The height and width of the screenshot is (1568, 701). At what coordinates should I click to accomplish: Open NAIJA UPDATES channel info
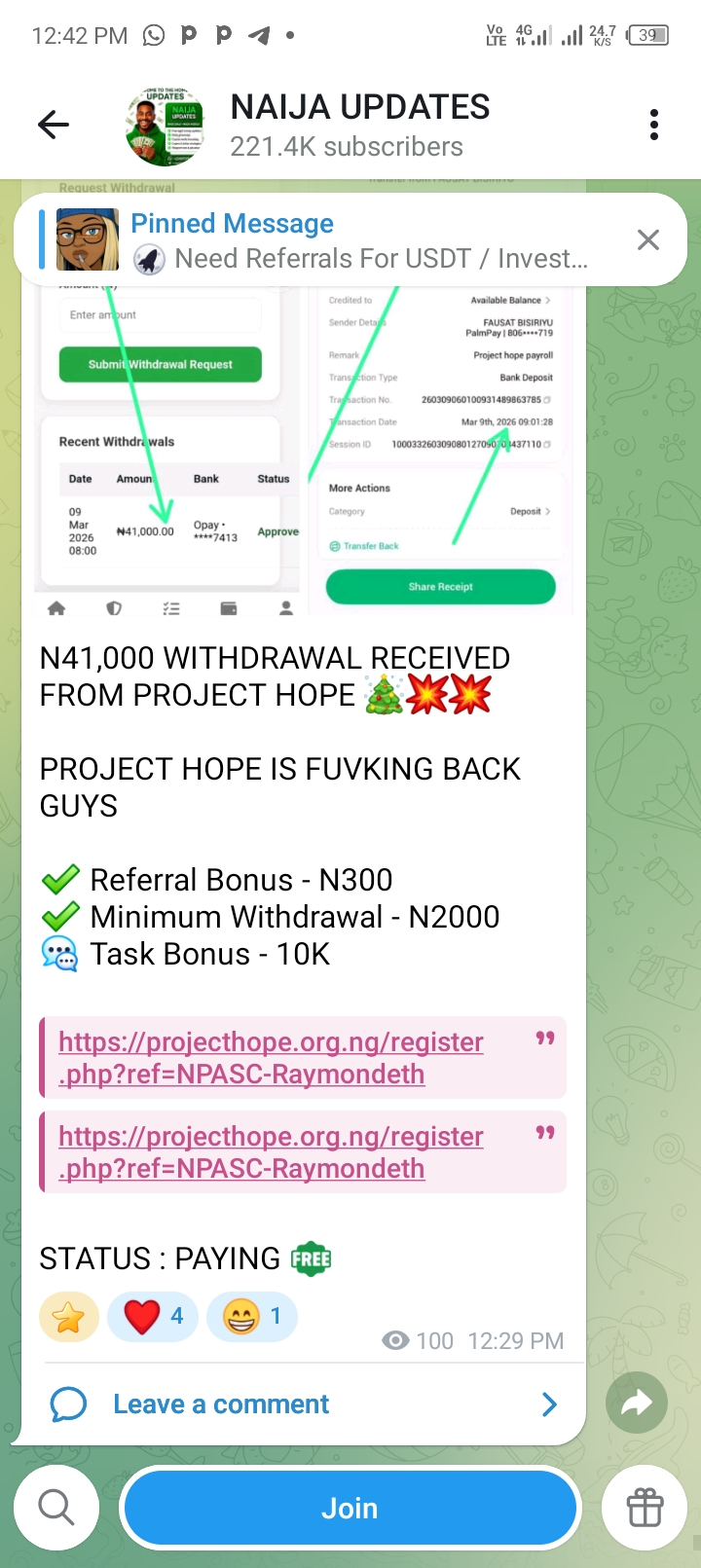click(x=359, y=125)
